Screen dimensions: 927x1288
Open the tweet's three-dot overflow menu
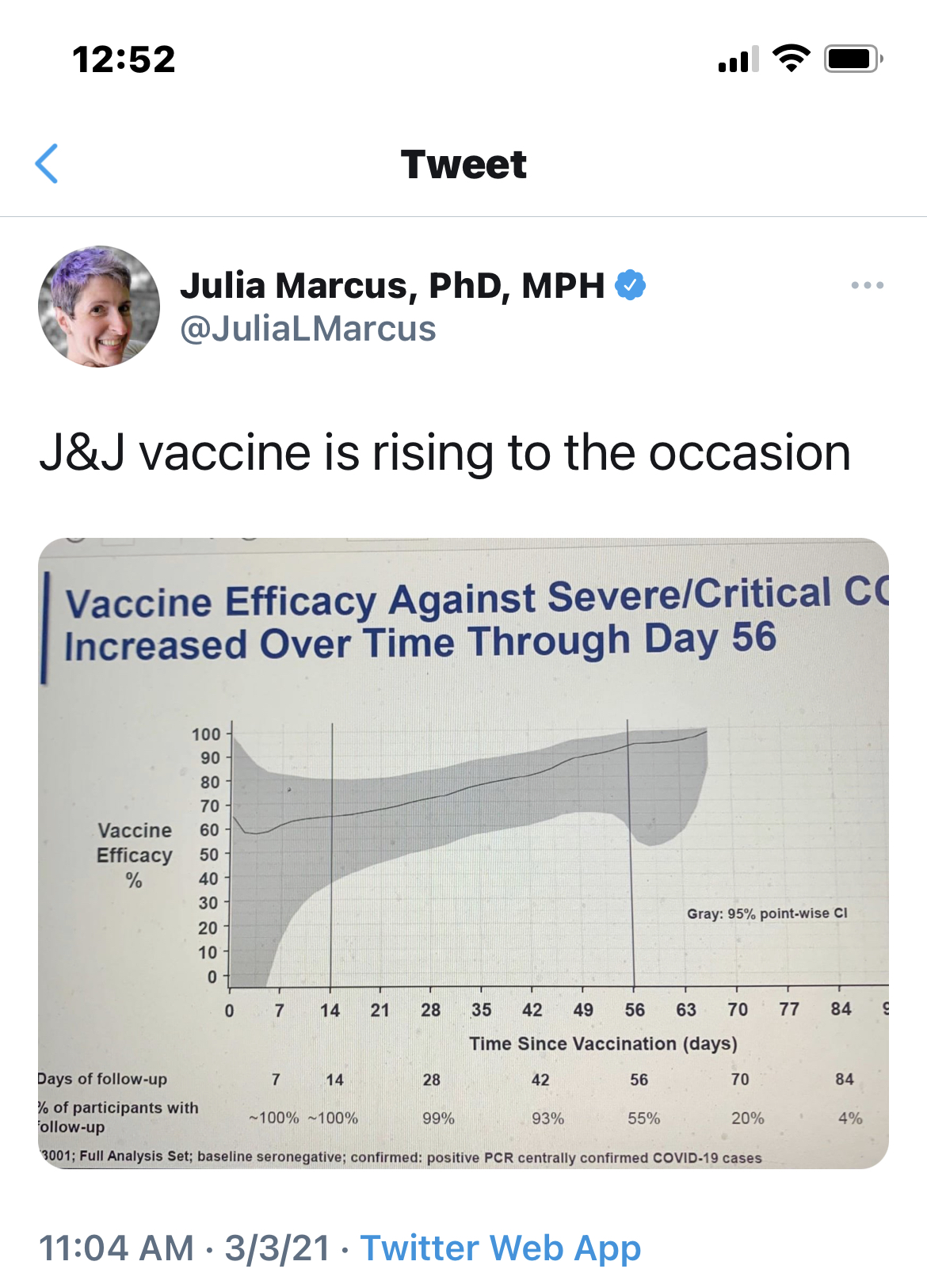coord(867,285)
